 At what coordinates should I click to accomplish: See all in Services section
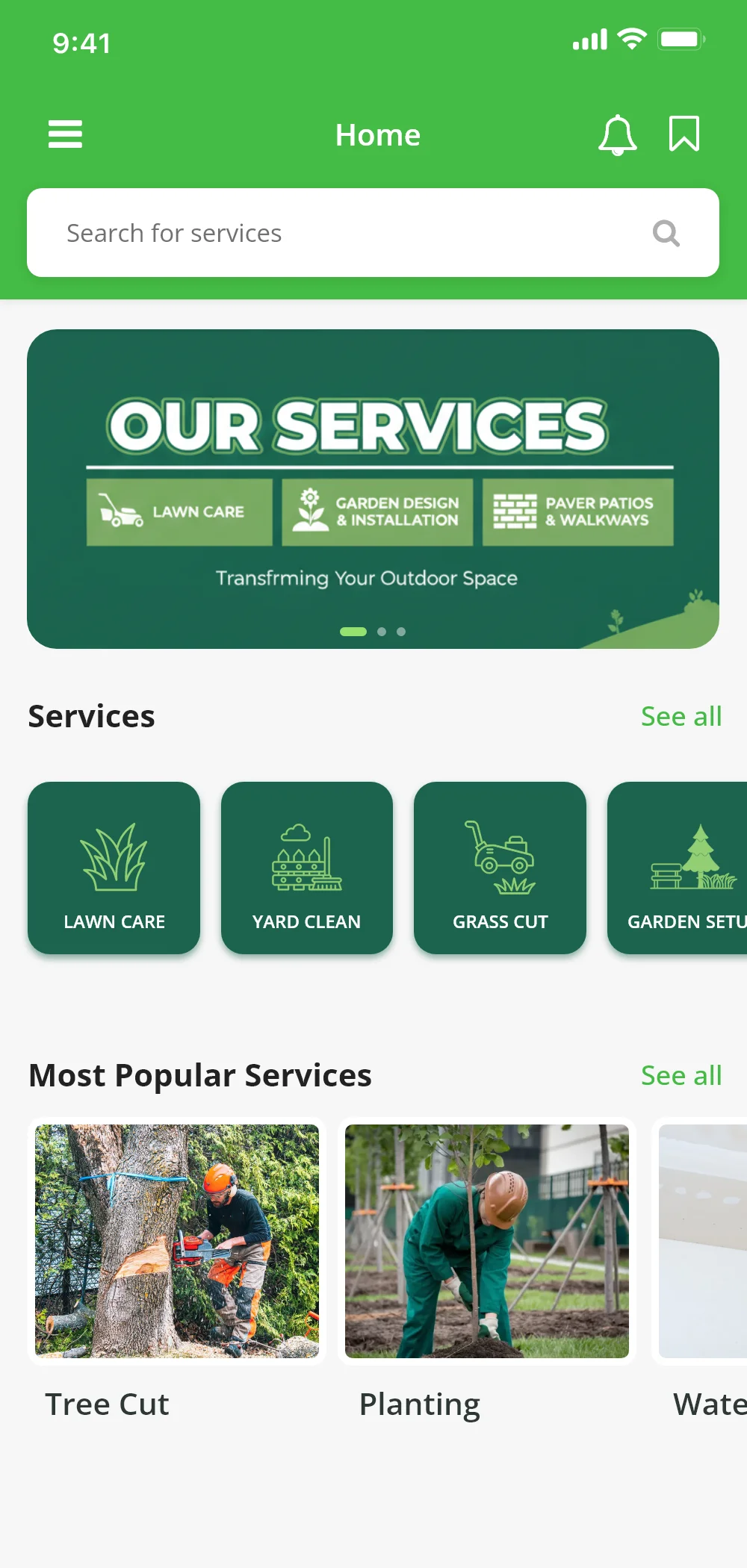pos(681,716)
